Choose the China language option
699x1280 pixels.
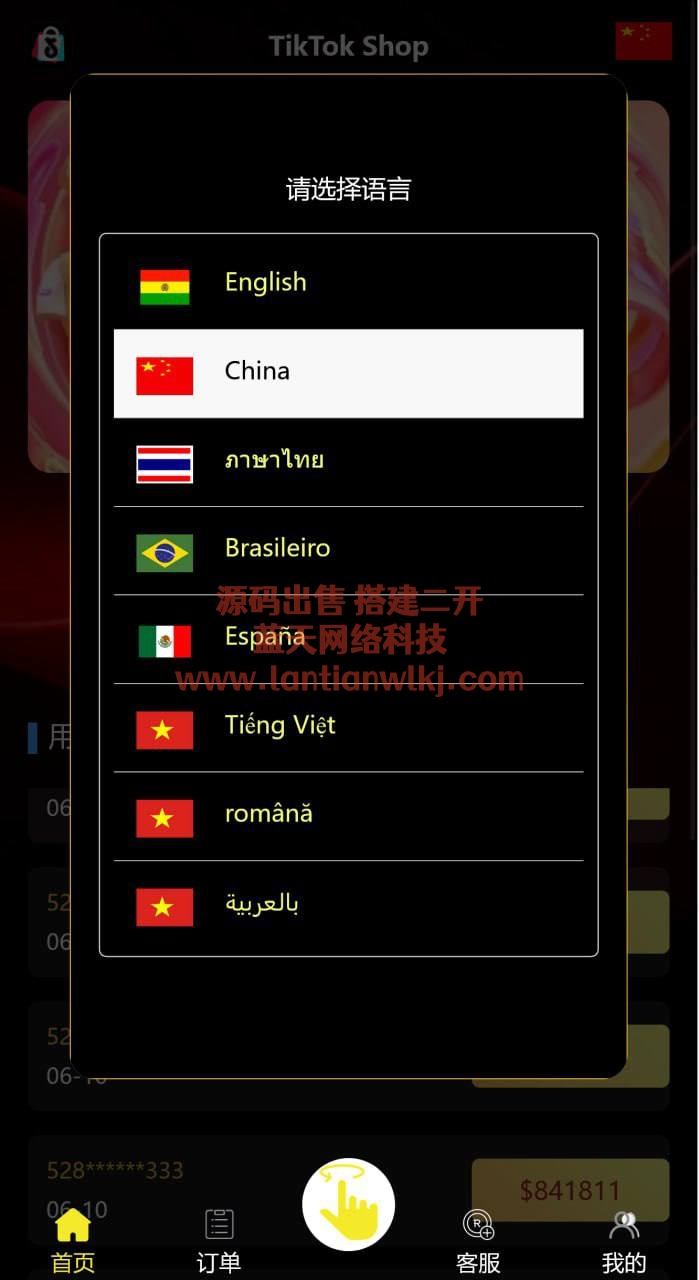348,373
